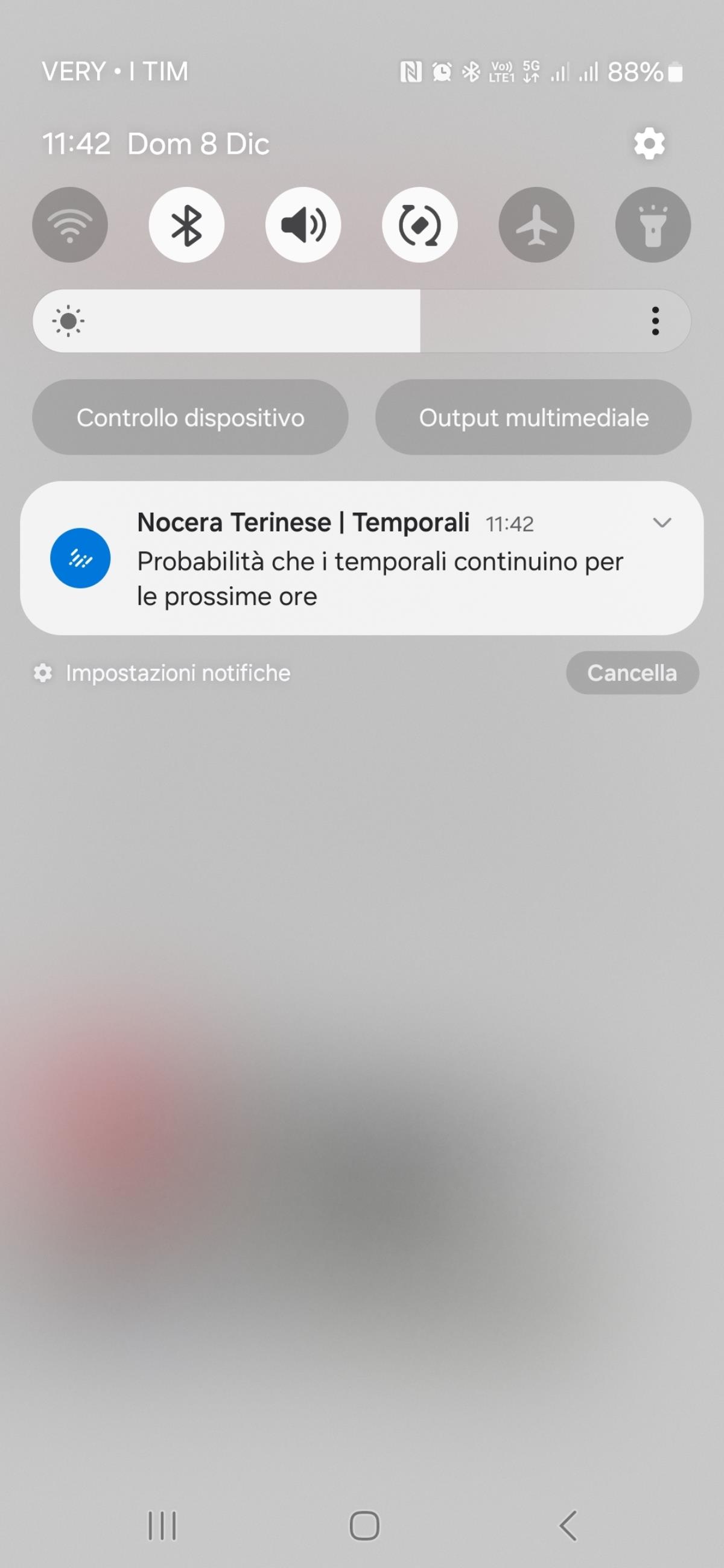724x1568 pixels.
Task: Clear notifications with Cancella
Action: pos(632,673)
